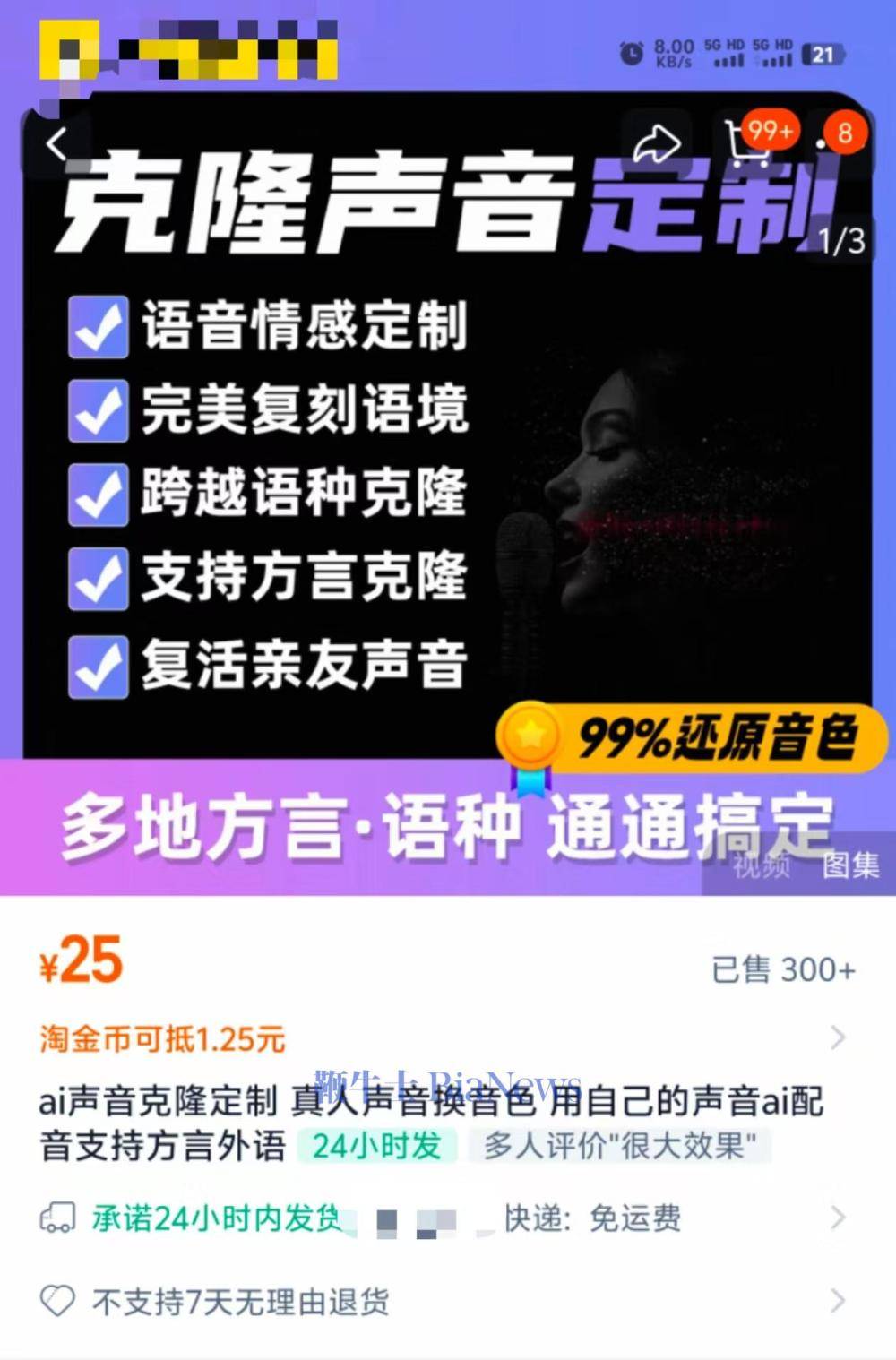Switch to the 图集 tab
The image size is (896, 1360).
click(x=850, y=865)
